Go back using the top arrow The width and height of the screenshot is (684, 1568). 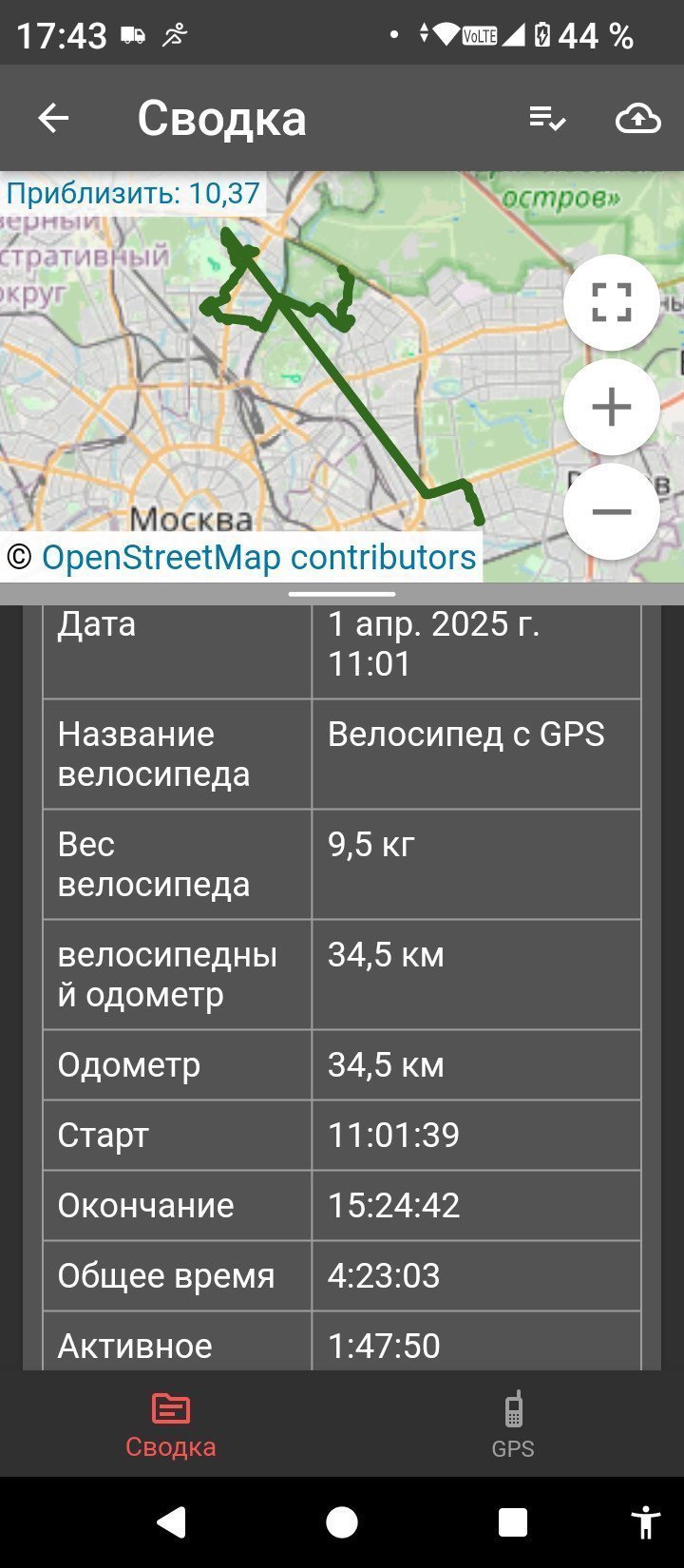pos(53,118)
